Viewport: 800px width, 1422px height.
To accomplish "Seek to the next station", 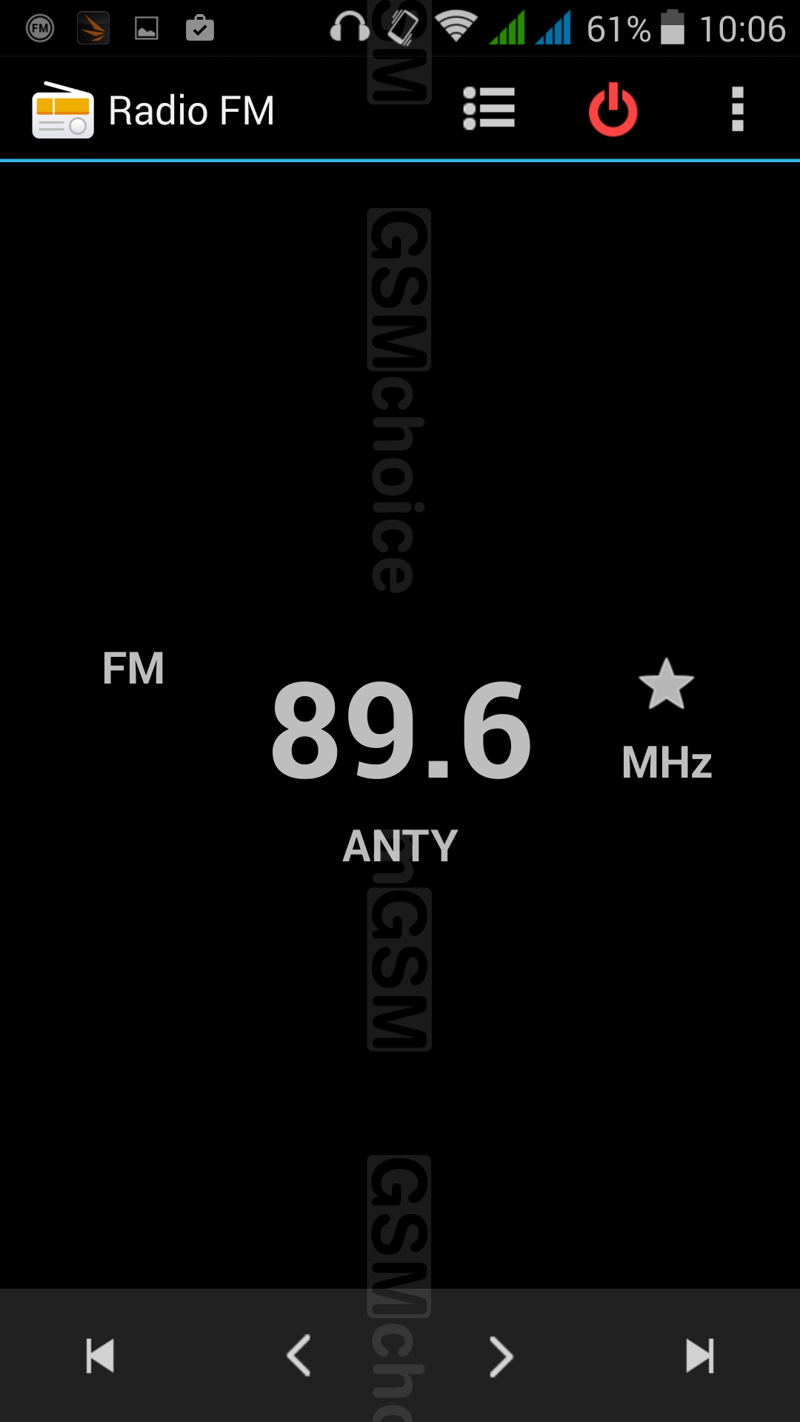I will tap(700, 1356).
